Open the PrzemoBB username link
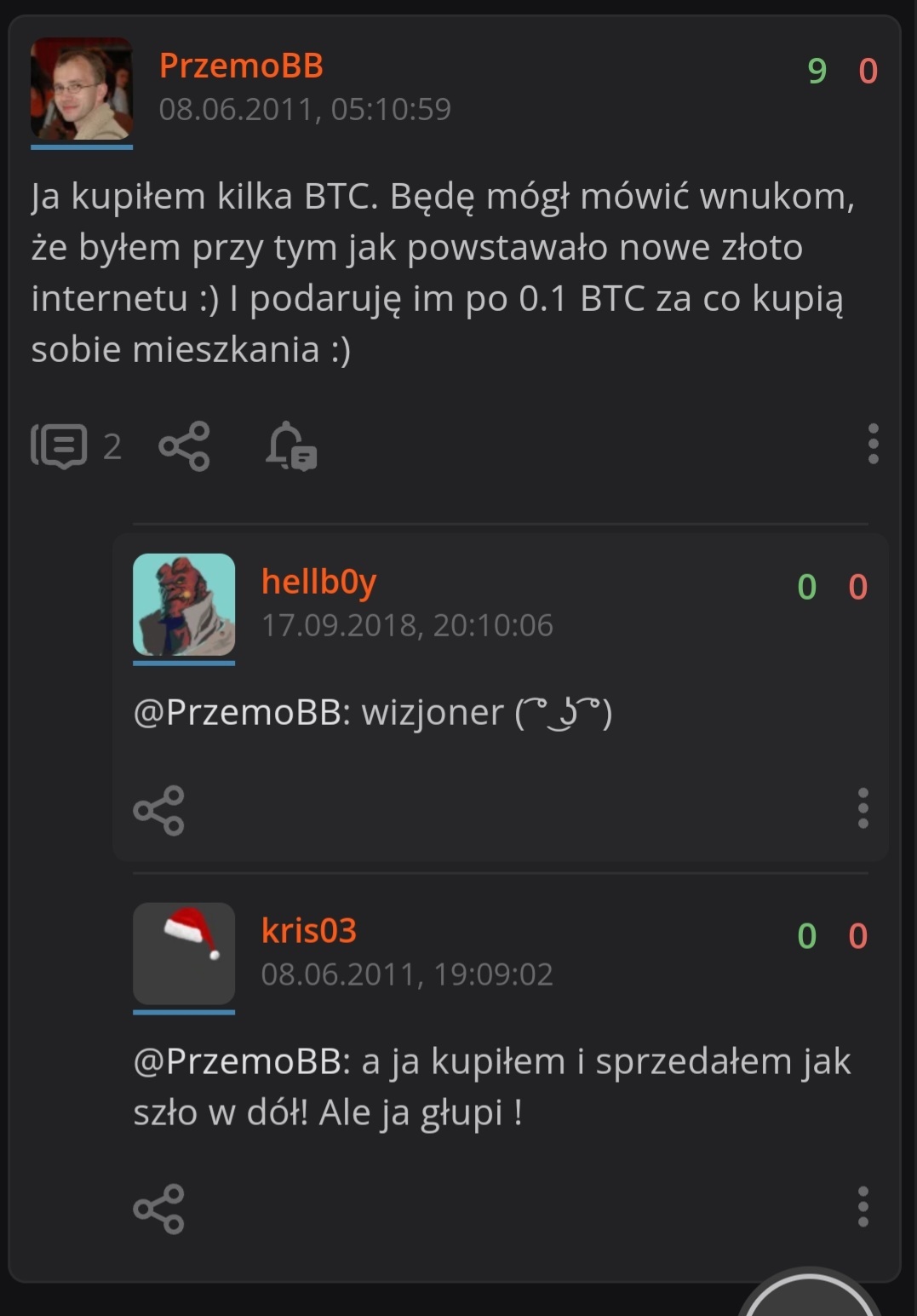Screen dimensions: 917x1316 point(241,66)
